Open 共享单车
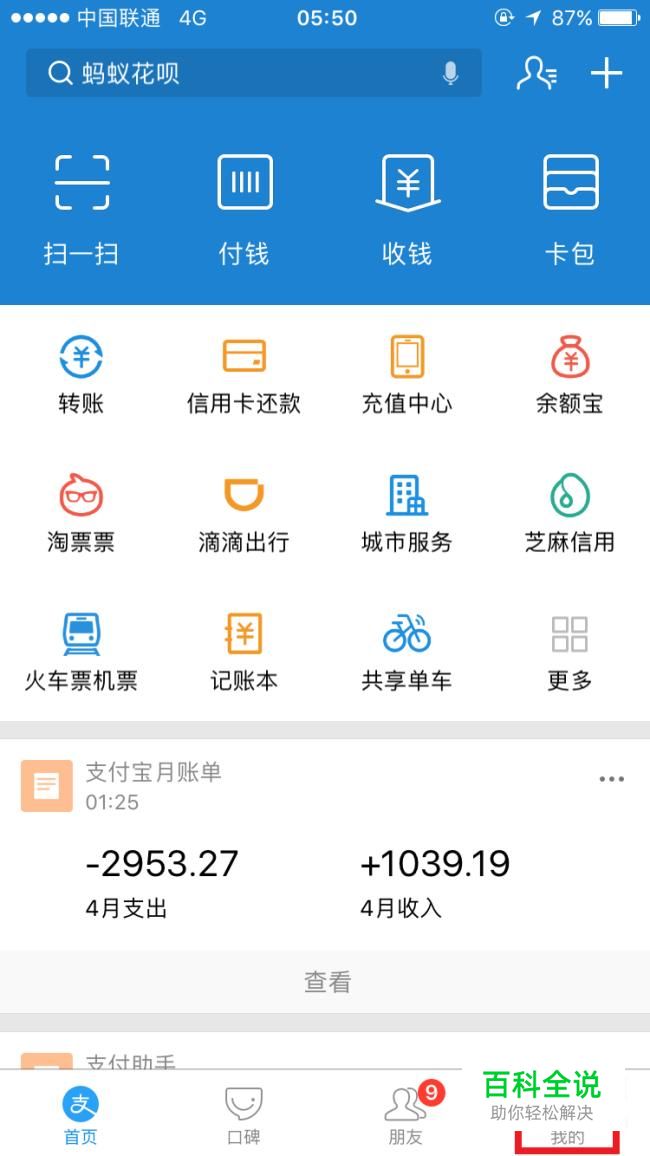Viewport: 650px width, 1156px height. pos(407,652)
